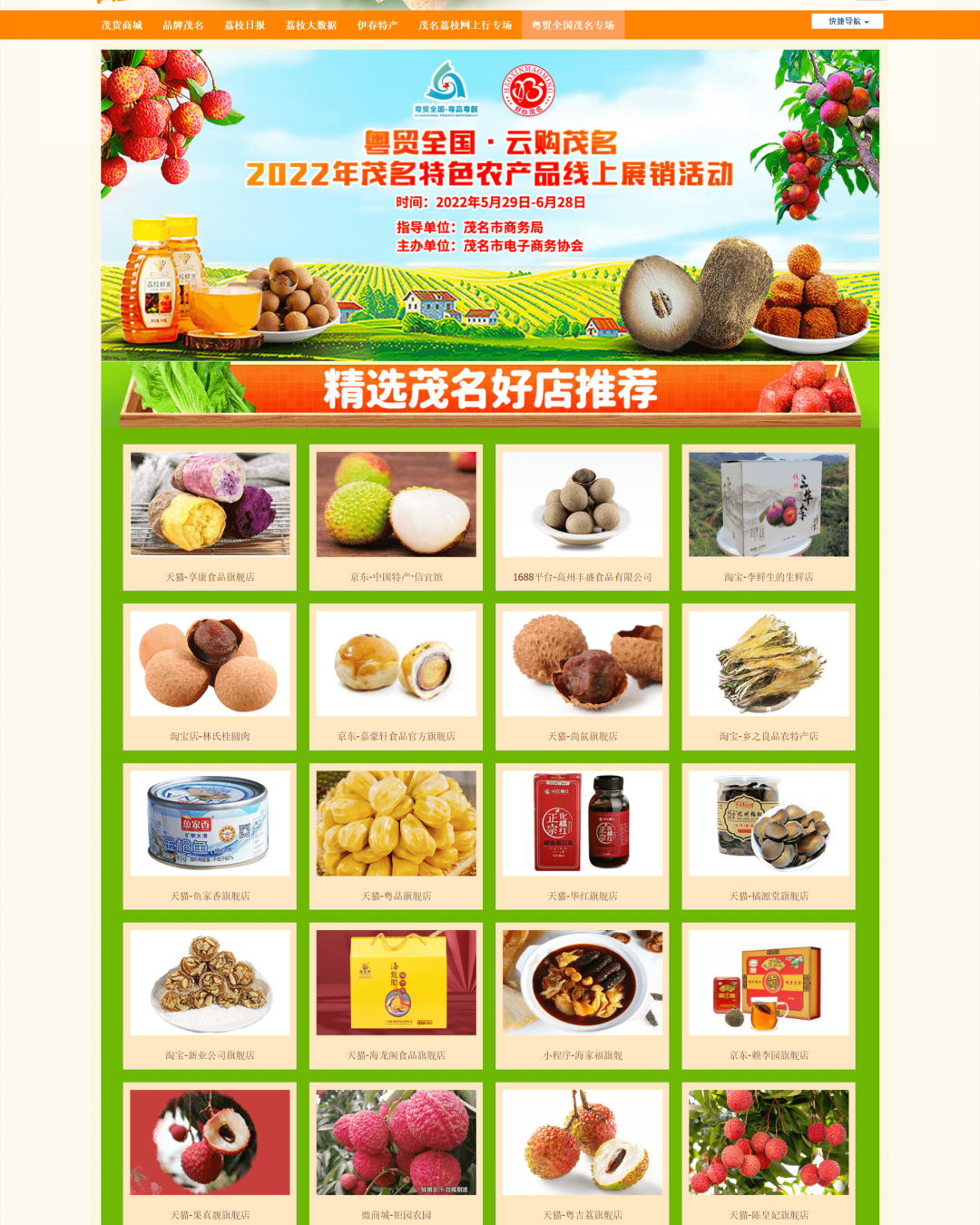
Task: Go to 品牌茂名 section
Action: 183,25
